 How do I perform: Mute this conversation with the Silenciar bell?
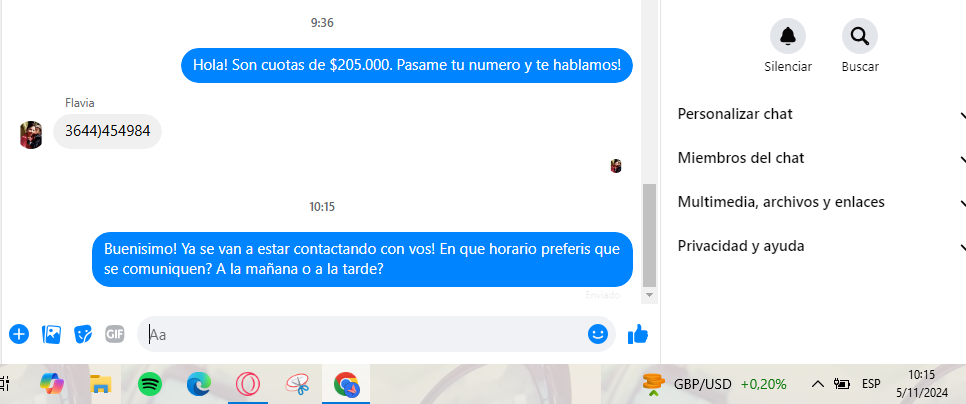[787, 37]
